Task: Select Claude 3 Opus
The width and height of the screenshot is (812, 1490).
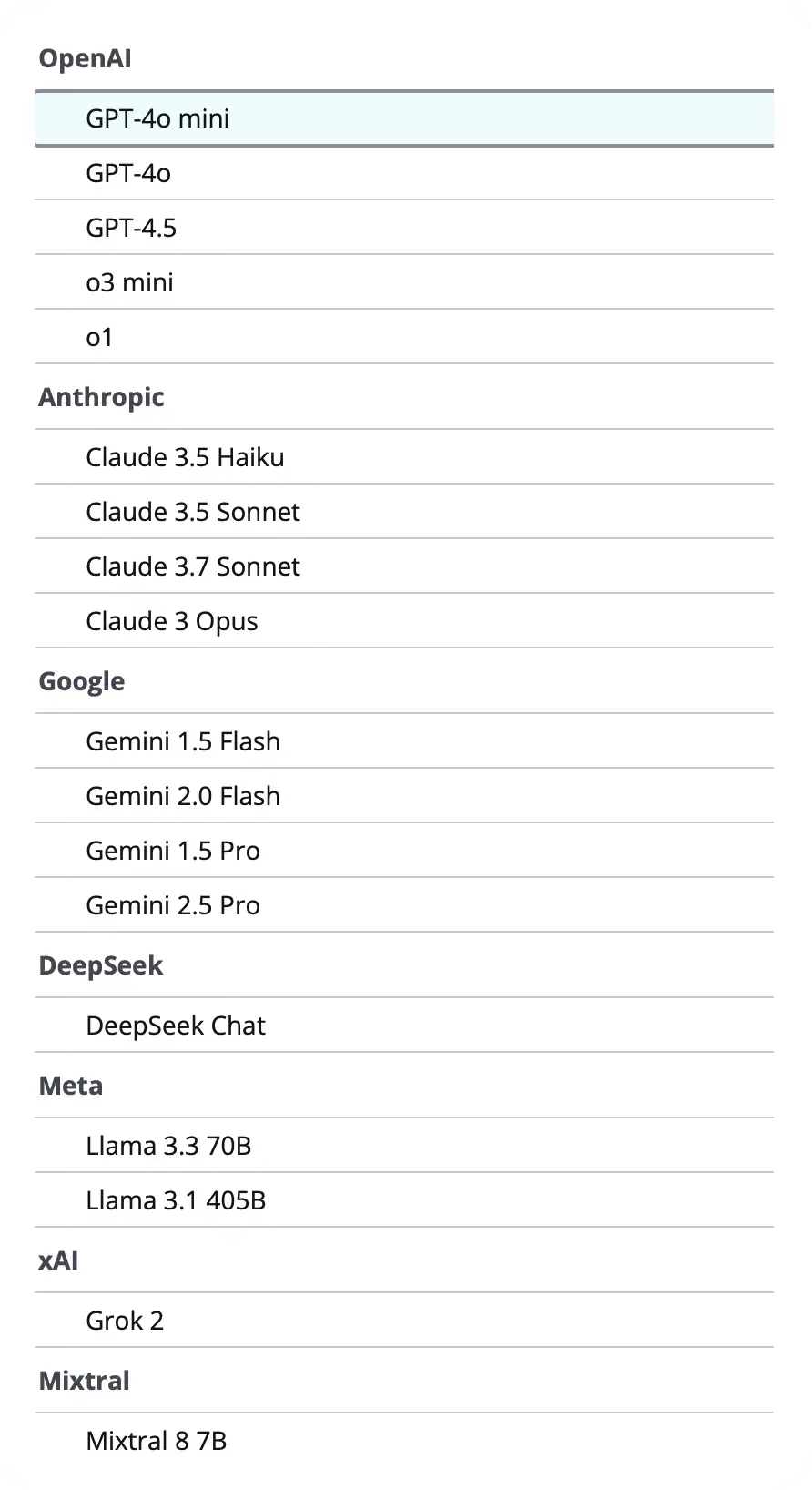Action: point(404,621)
